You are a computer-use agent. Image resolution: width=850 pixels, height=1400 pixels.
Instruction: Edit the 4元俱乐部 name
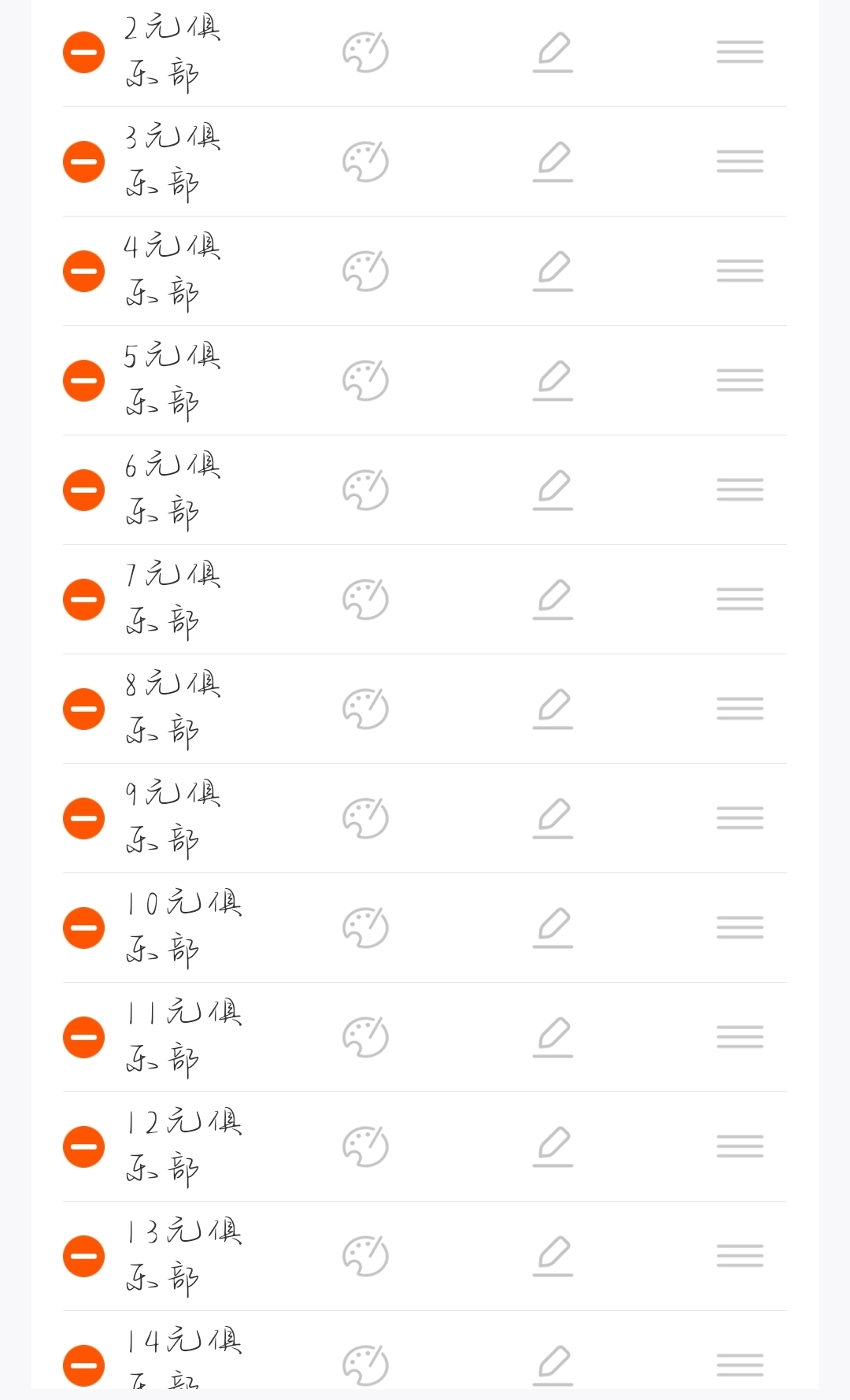pyautogui.click(x=552, y=271)
